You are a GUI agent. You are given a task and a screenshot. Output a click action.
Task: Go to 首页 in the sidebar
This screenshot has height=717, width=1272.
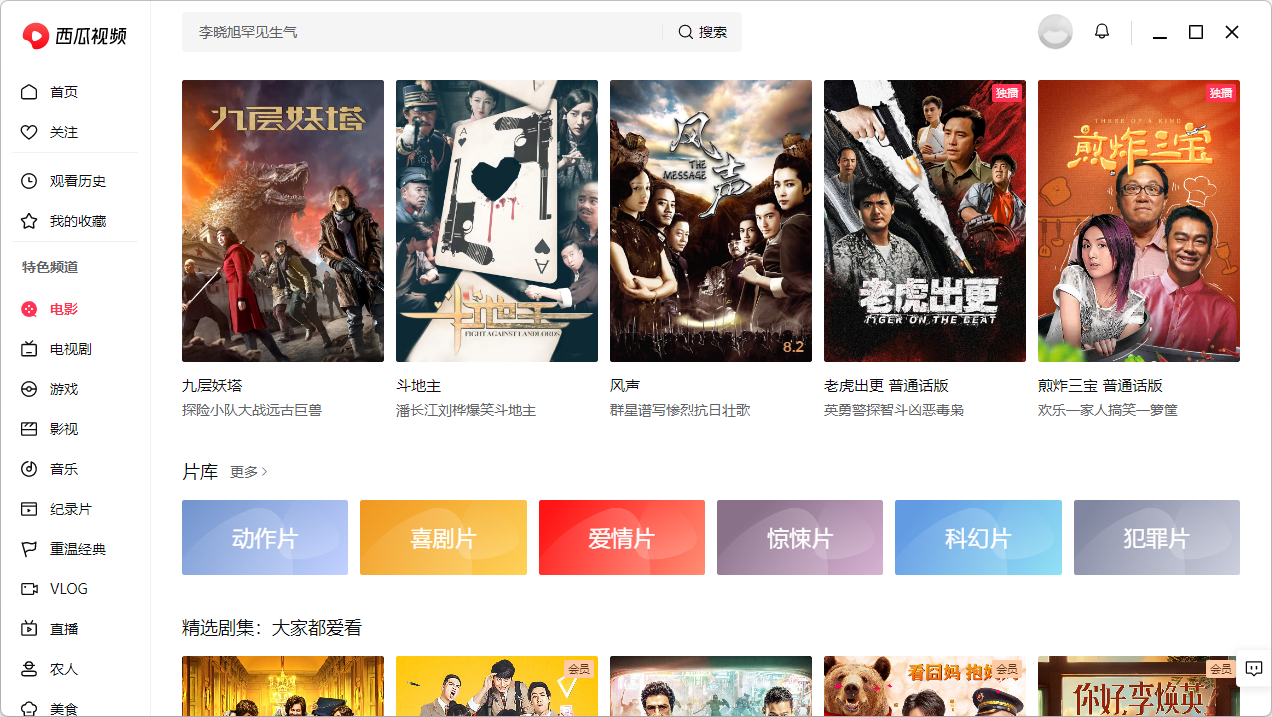point(63,92)
